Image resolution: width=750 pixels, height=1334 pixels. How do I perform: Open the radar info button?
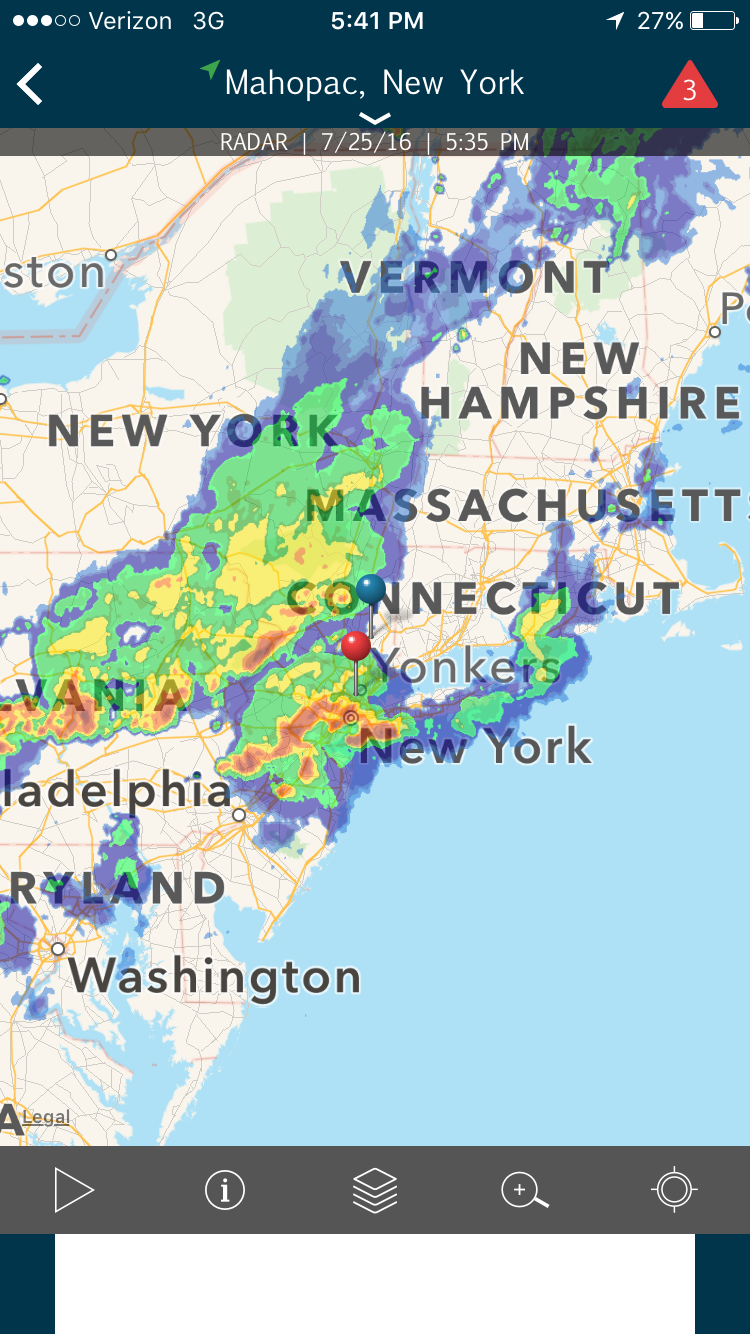(224, 1191)
